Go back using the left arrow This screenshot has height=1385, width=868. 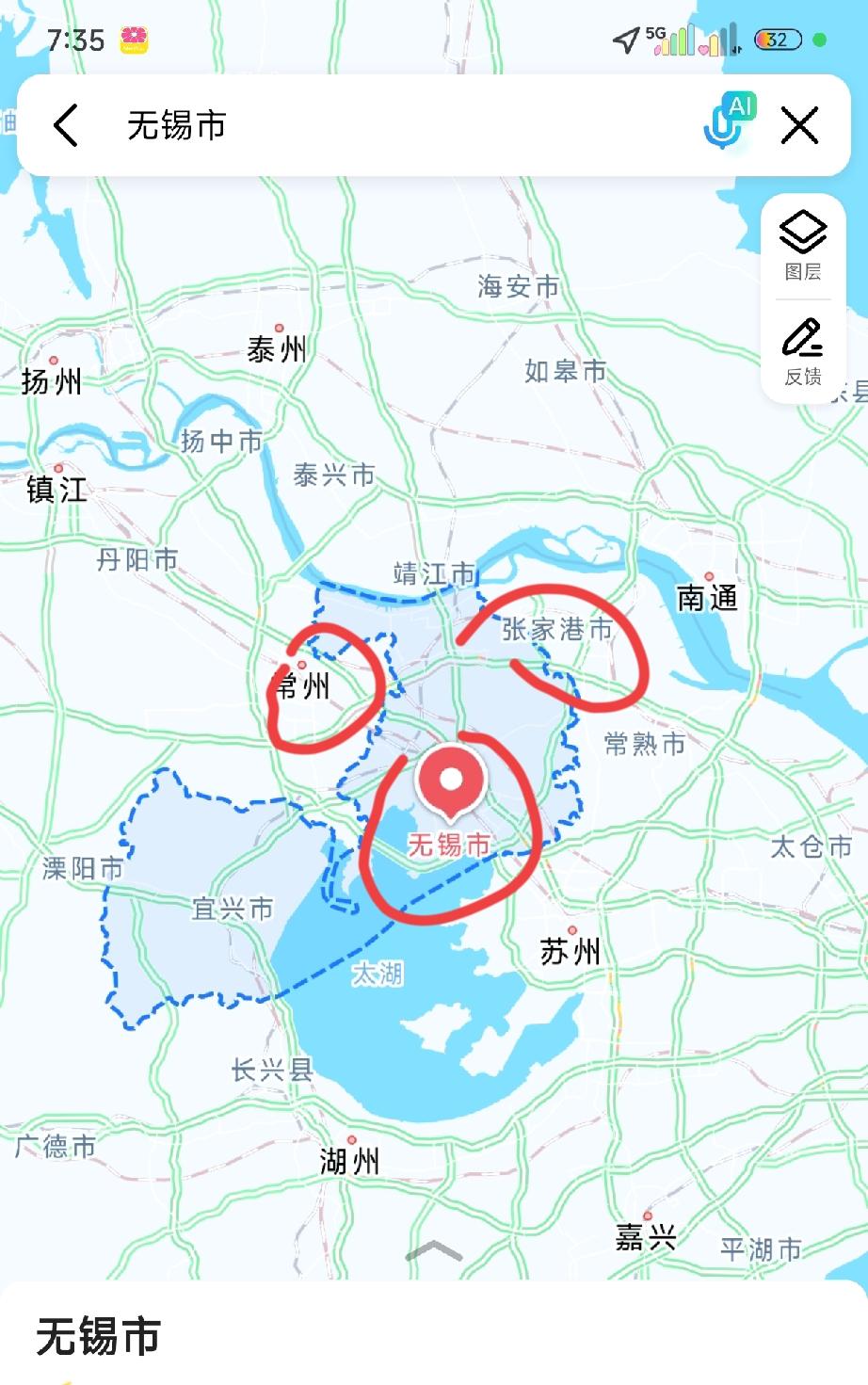(x=65, y=125)
